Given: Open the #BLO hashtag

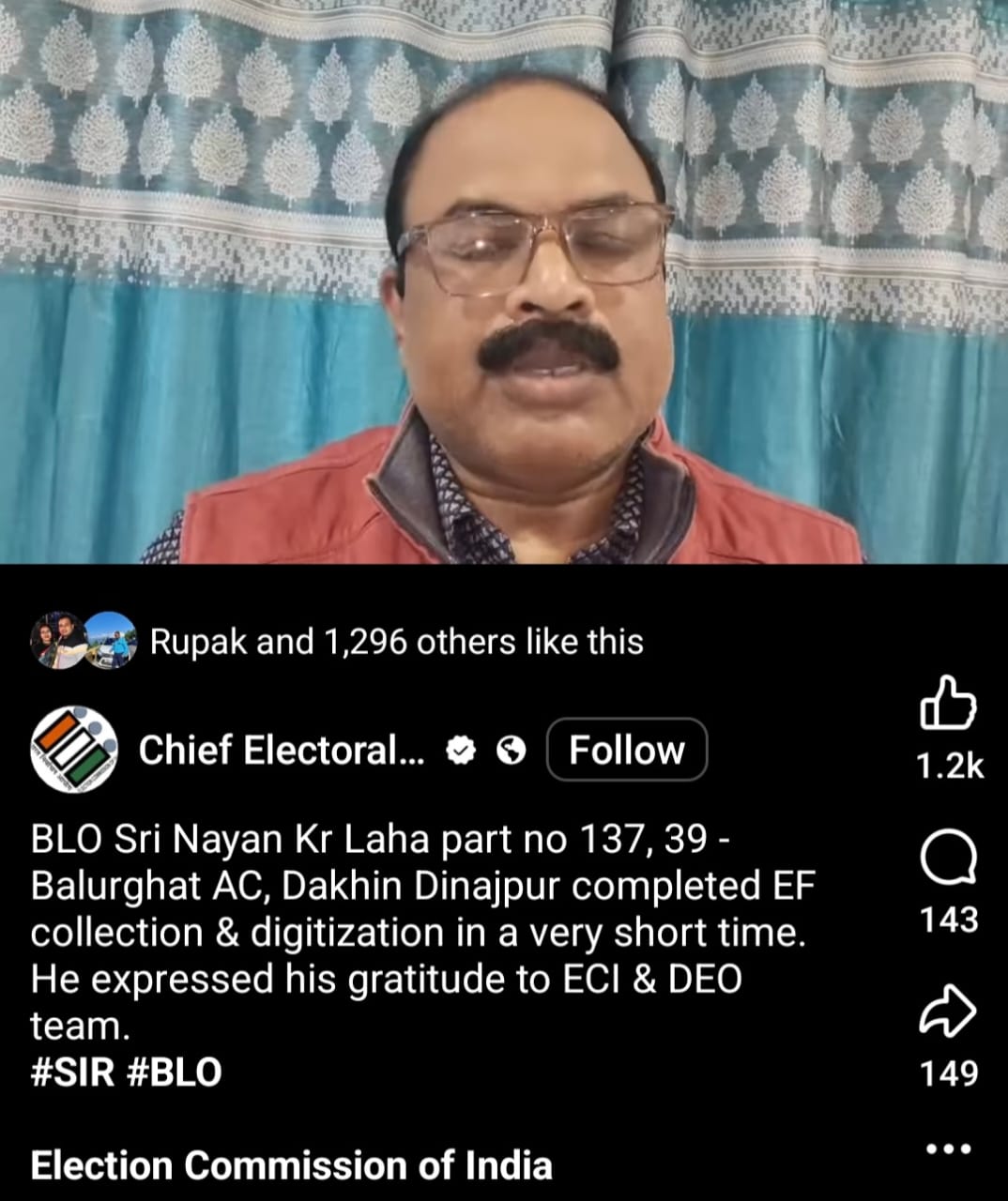Looking at the screenshot, I should point(174,1072).
